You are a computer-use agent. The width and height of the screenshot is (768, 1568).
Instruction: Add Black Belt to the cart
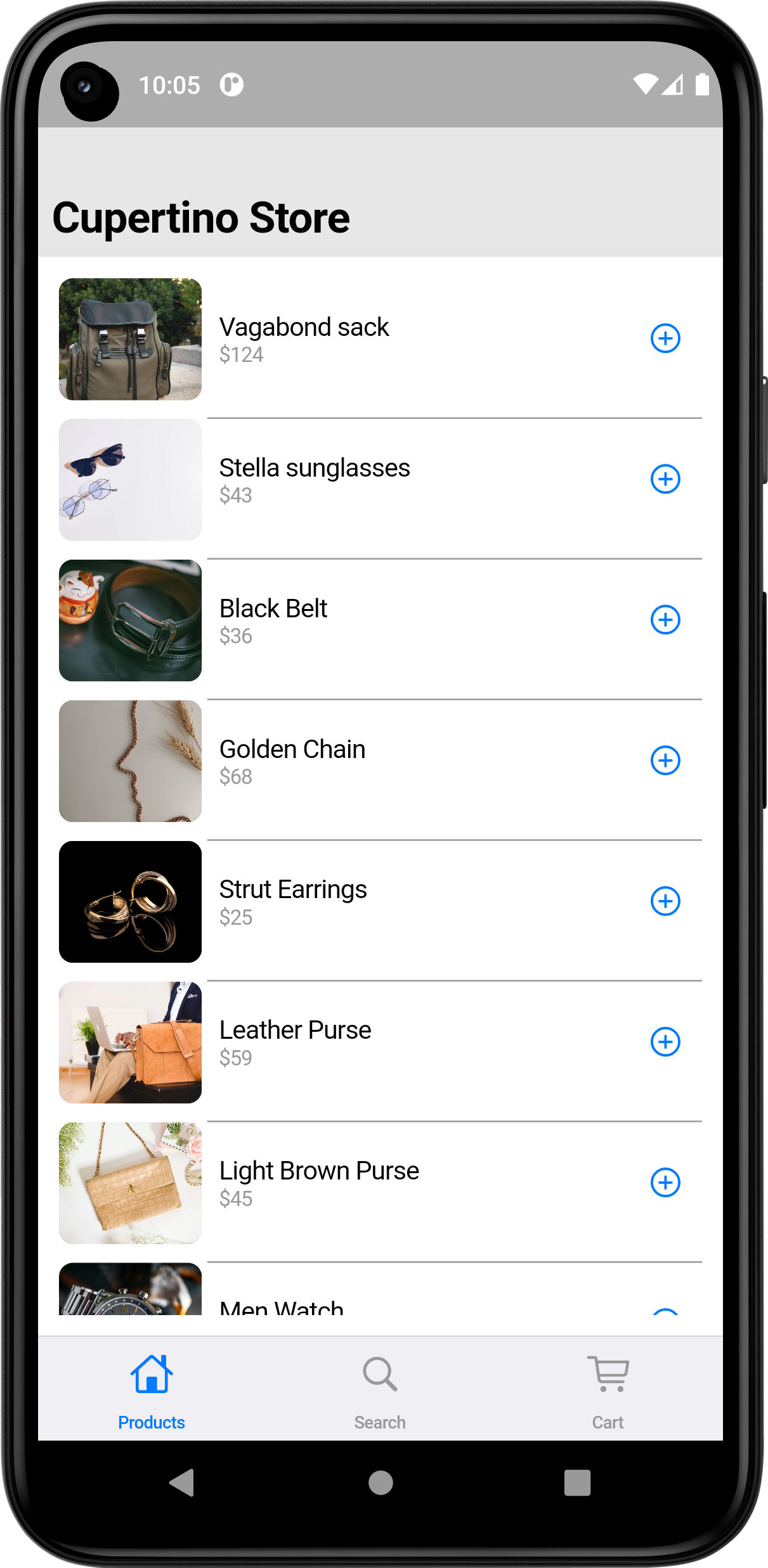665,620
